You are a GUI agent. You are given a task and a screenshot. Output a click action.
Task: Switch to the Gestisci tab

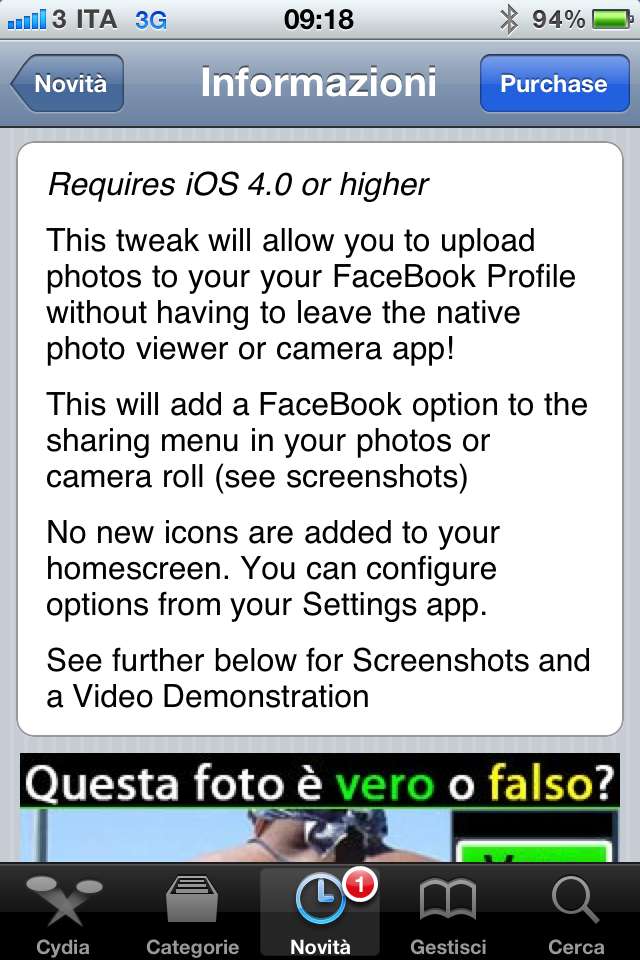coord(448,912)
